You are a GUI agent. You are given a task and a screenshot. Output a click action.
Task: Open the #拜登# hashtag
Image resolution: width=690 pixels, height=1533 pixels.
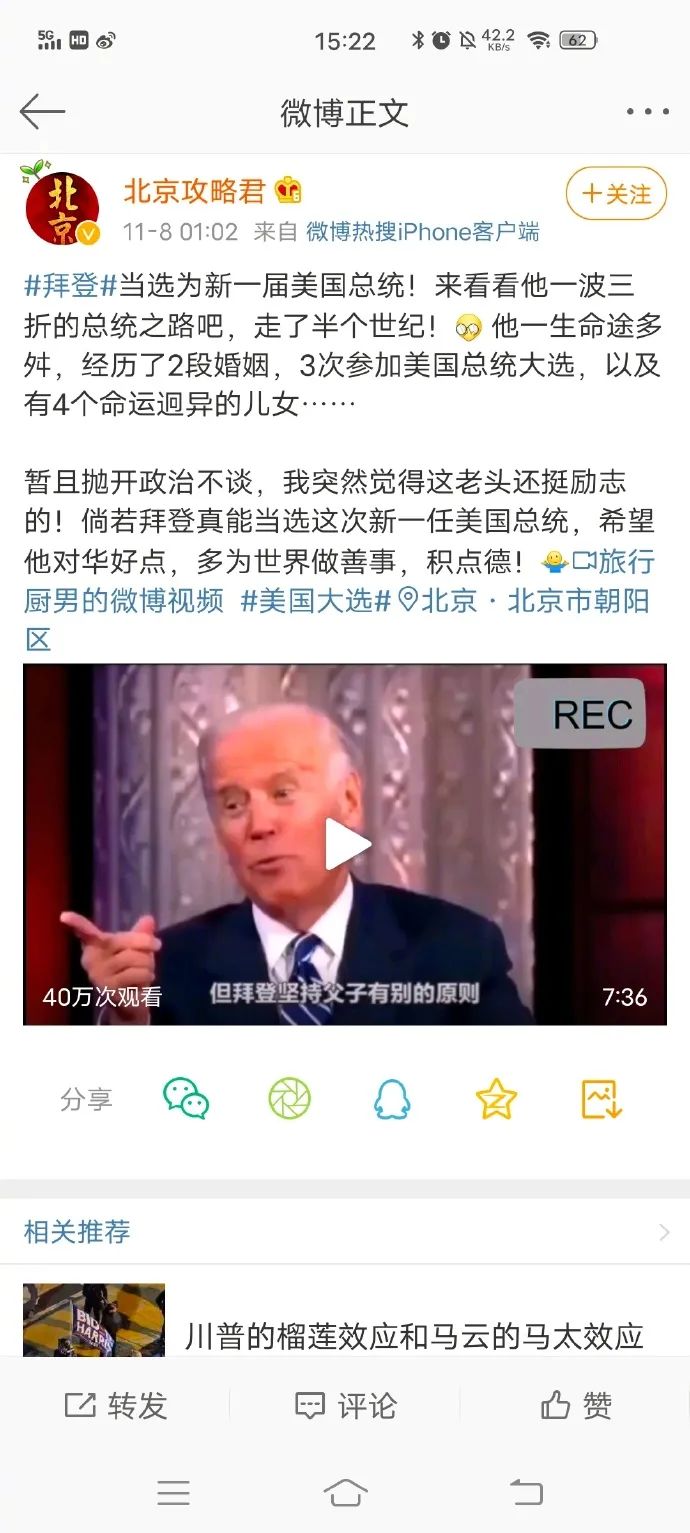click(x=70, y=286)
